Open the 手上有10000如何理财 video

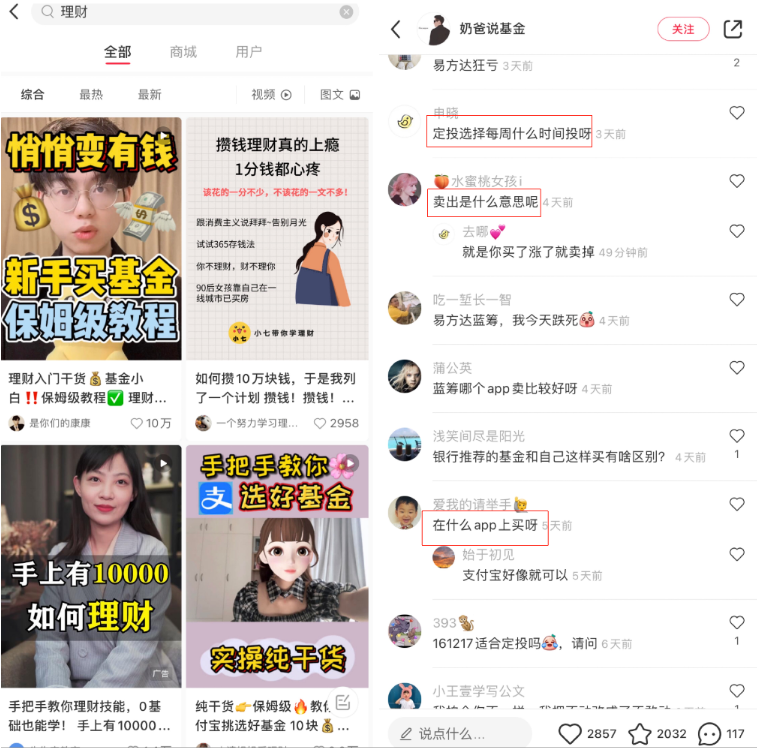pos(92,566)
